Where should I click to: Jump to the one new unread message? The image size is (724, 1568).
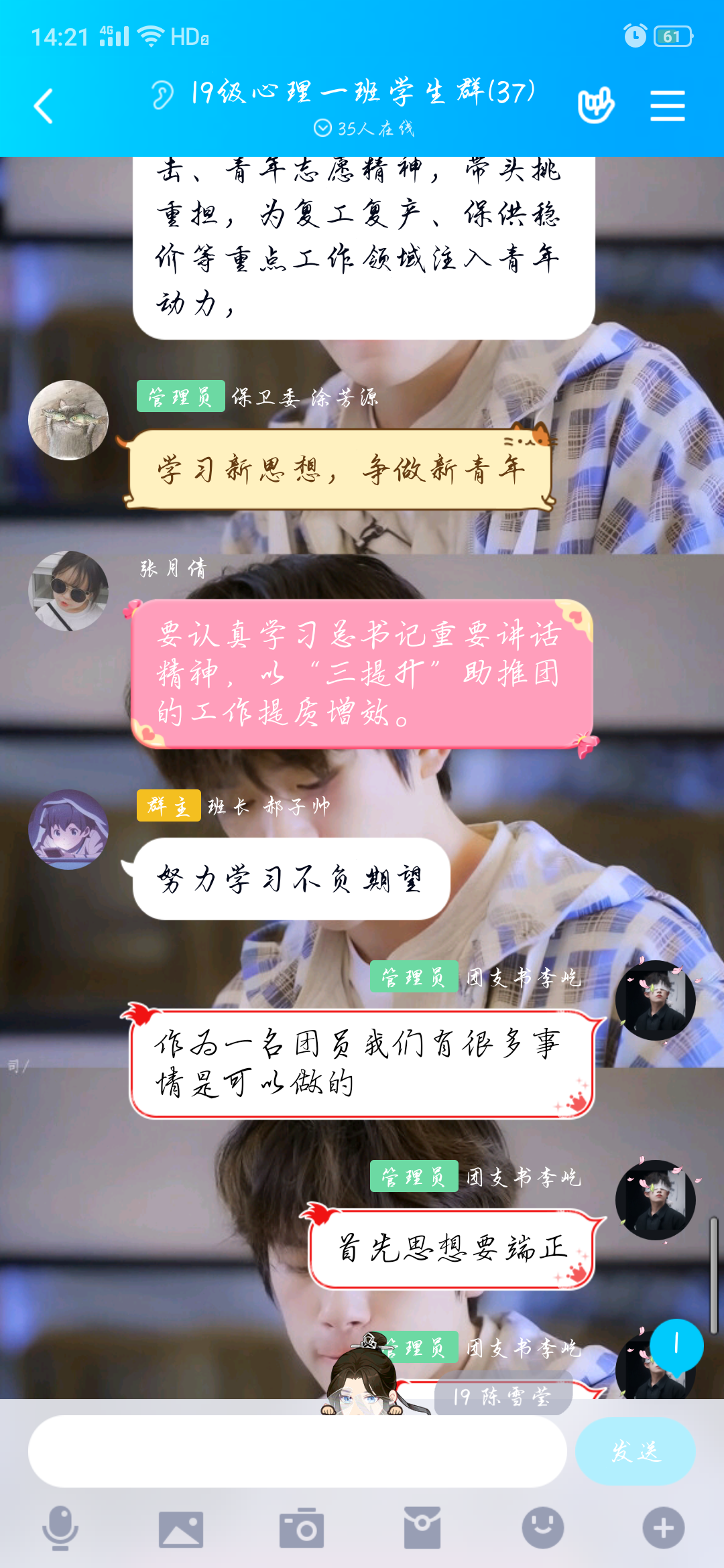click(676, 1346)
